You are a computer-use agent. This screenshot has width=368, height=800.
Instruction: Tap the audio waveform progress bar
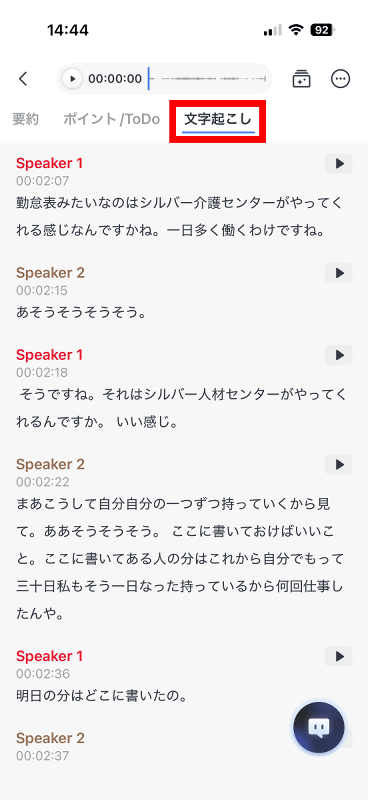tap(207, 79)
